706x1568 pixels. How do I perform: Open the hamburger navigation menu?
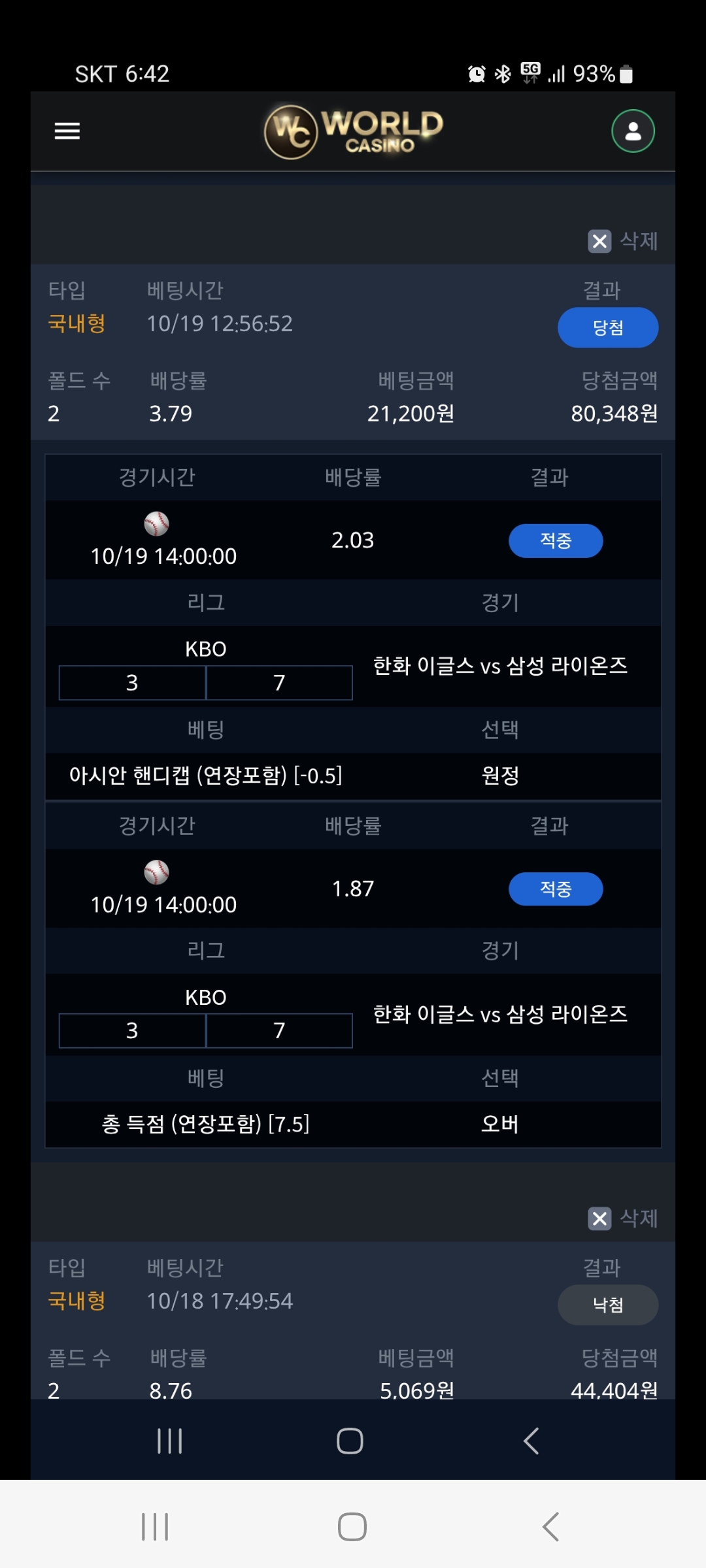(67, 131)
